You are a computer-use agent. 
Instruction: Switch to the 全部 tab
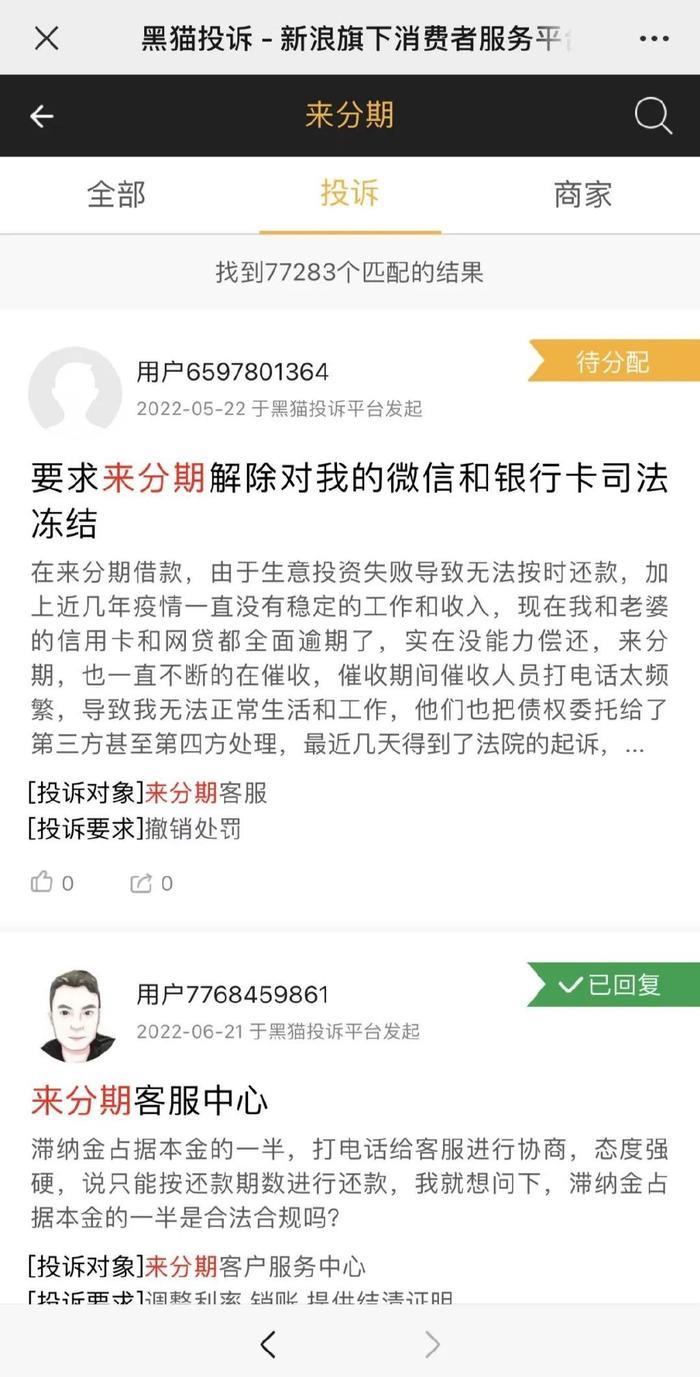click(x=116, y=194)
